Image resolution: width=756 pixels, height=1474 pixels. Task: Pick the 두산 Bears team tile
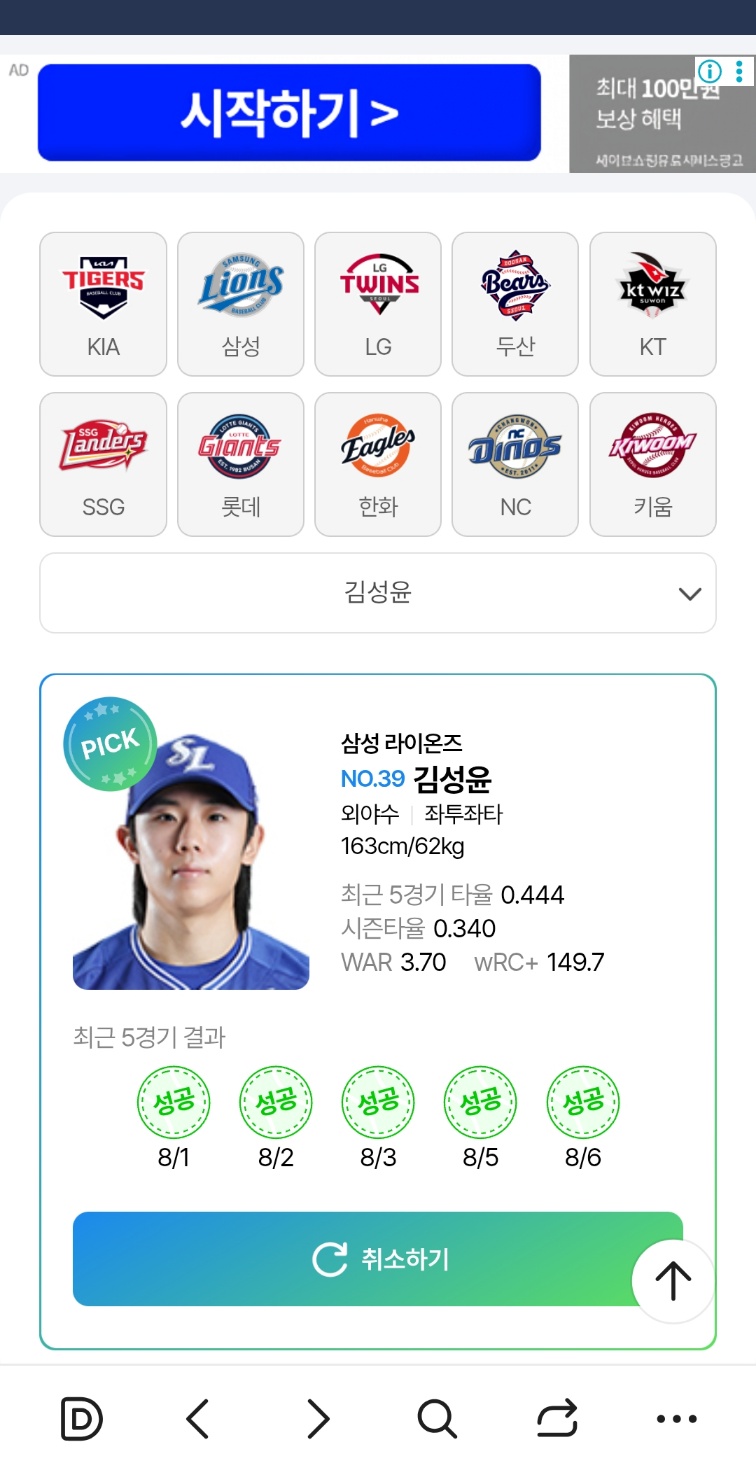point(515,304)
